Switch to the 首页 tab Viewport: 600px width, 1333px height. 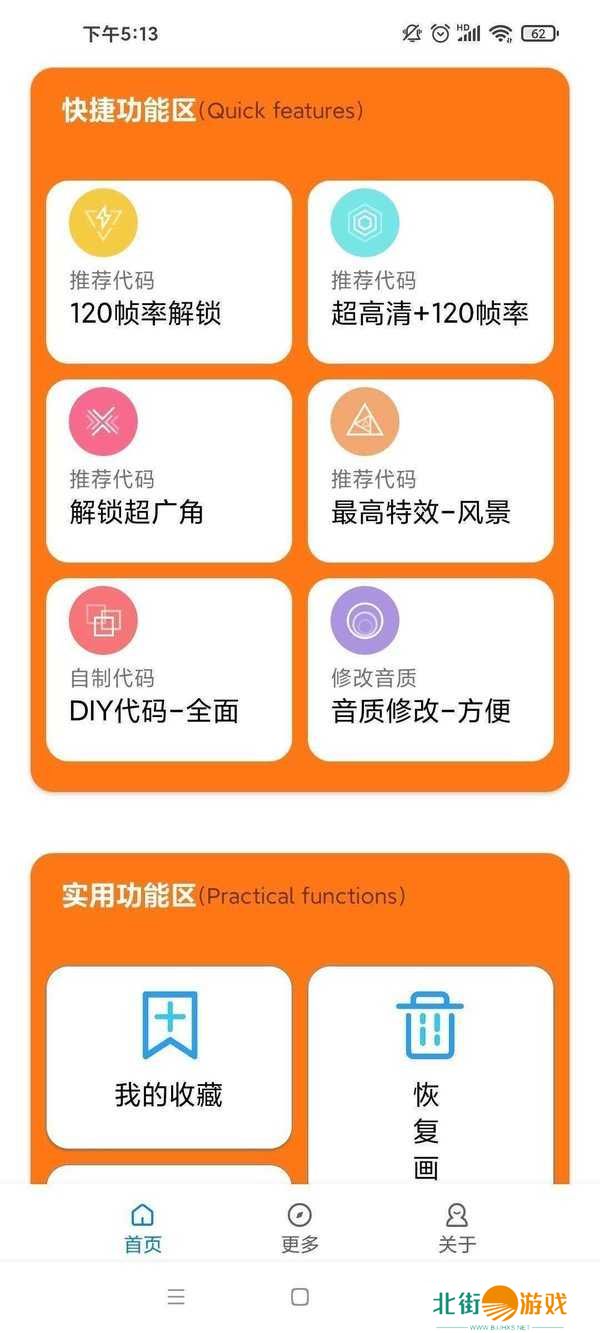tap(143, 1228)
